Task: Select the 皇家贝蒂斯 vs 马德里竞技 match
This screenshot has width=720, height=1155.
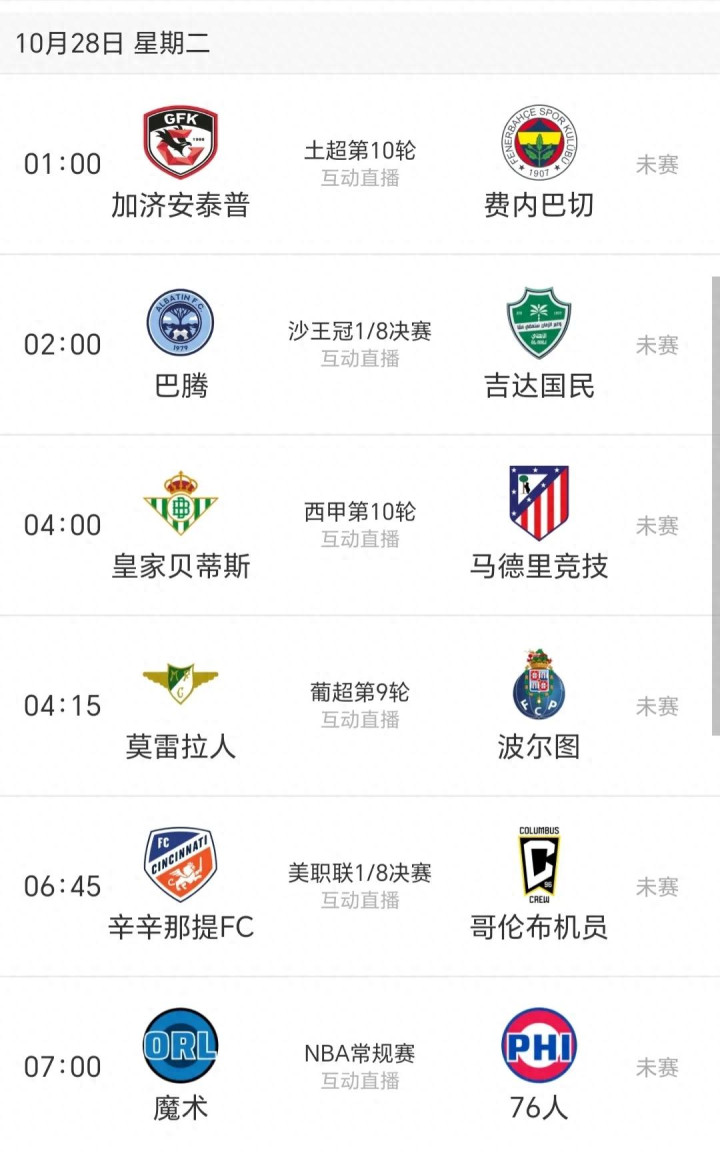Action: 360,525
